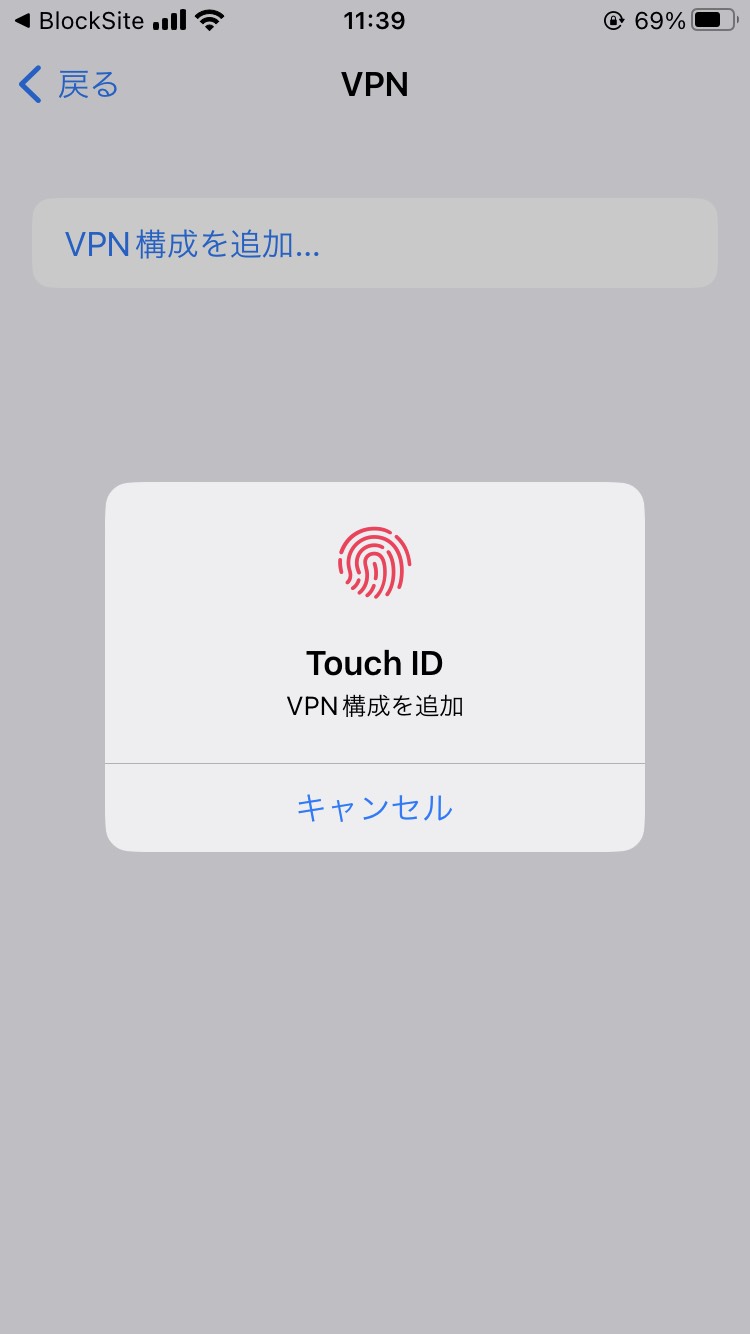This screenshot has width=750, height=1334.
Task: Cancel the Touch ID prompt
Action: pos(375,807)
